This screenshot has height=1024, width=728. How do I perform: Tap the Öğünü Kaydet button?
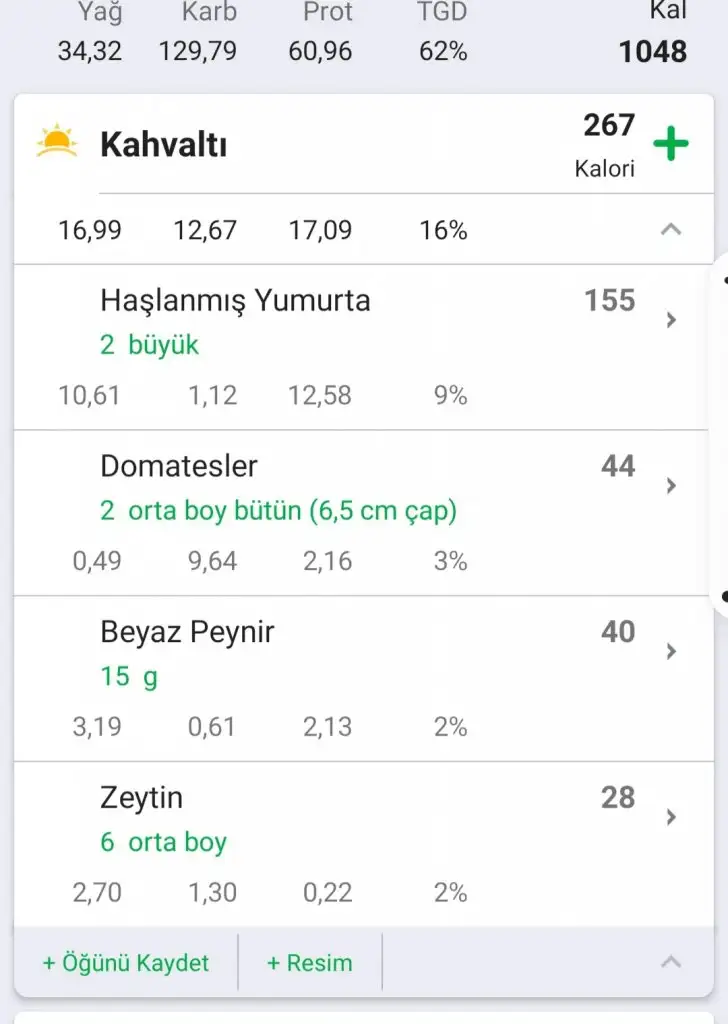pos(126,963)
